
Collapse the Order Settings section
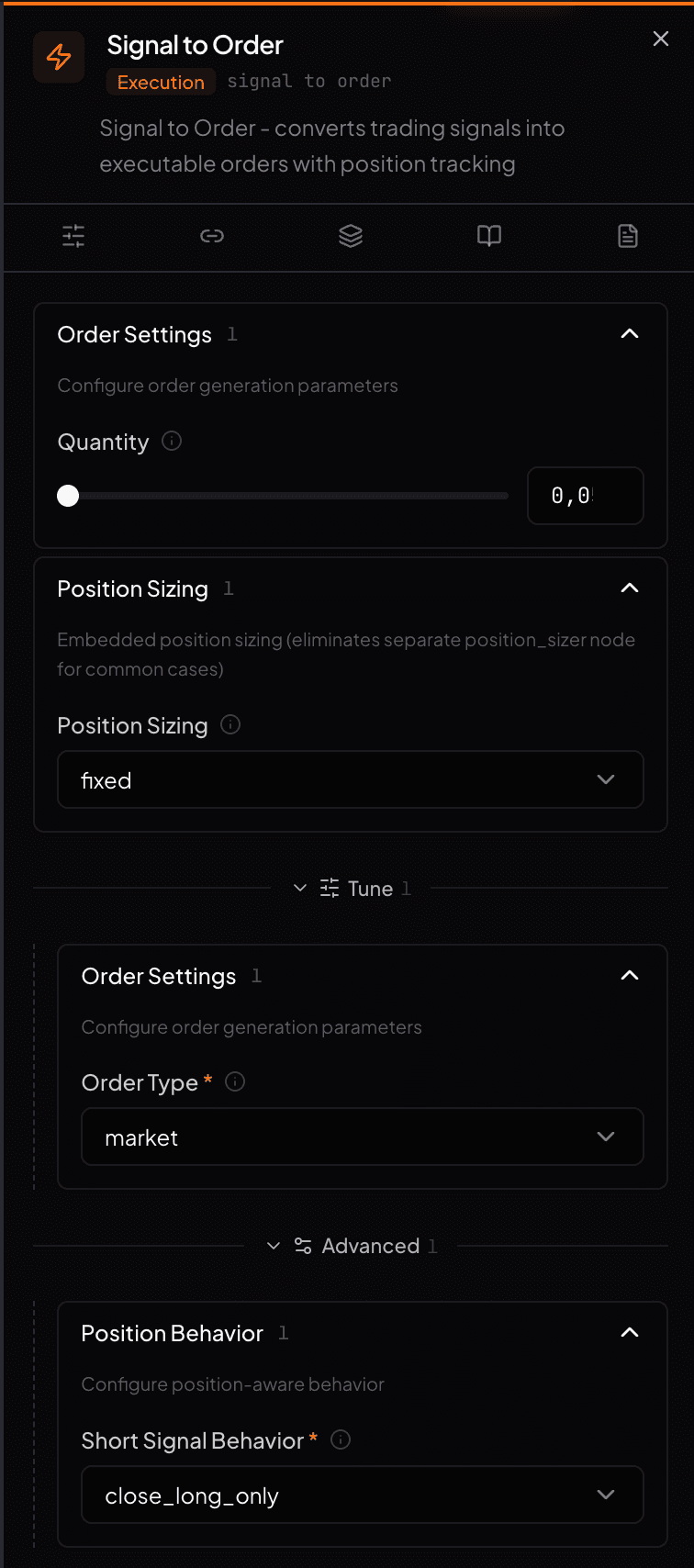coord(630,333)
